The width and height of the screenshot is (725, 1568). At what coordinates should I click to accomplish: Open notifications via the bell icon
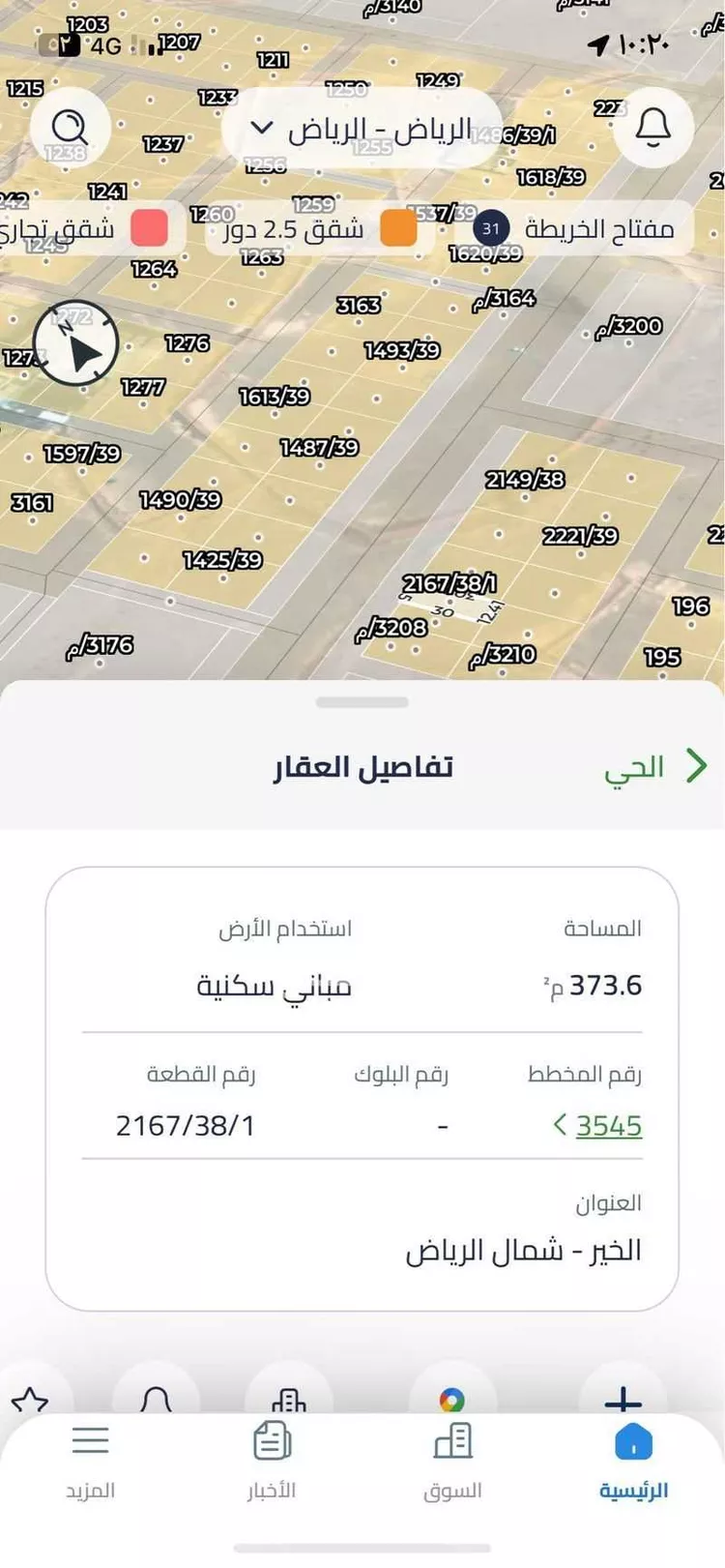click(x=652, y=127)
